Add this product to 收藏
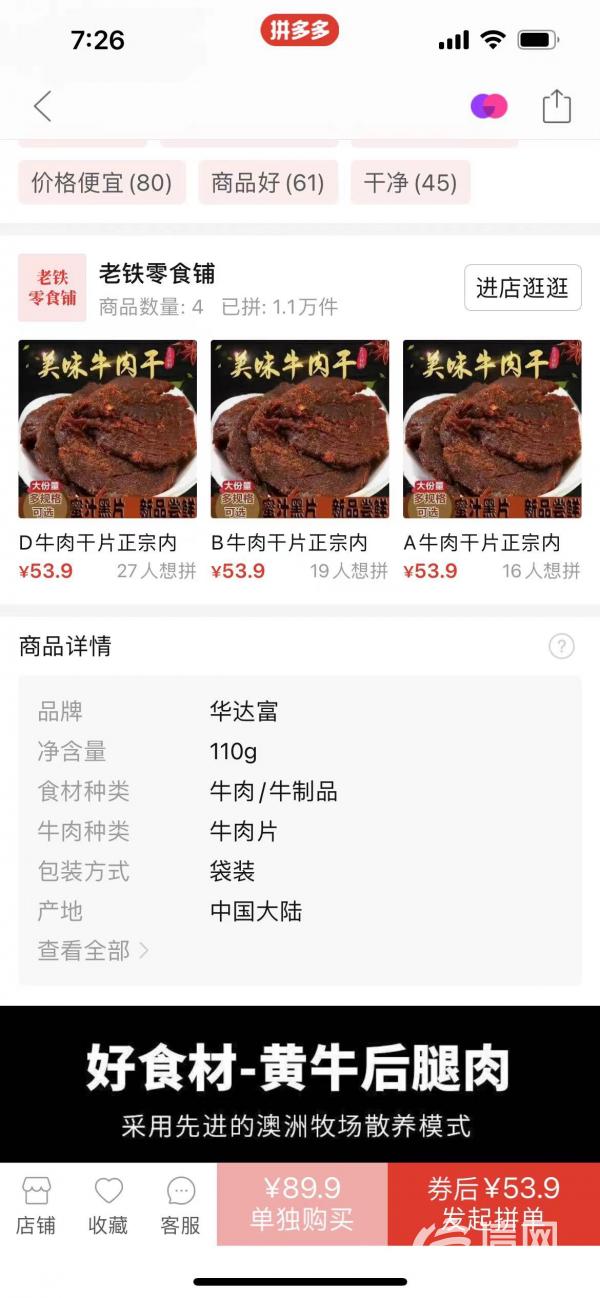This screenshot has height=1298, width=600. 108,1205
